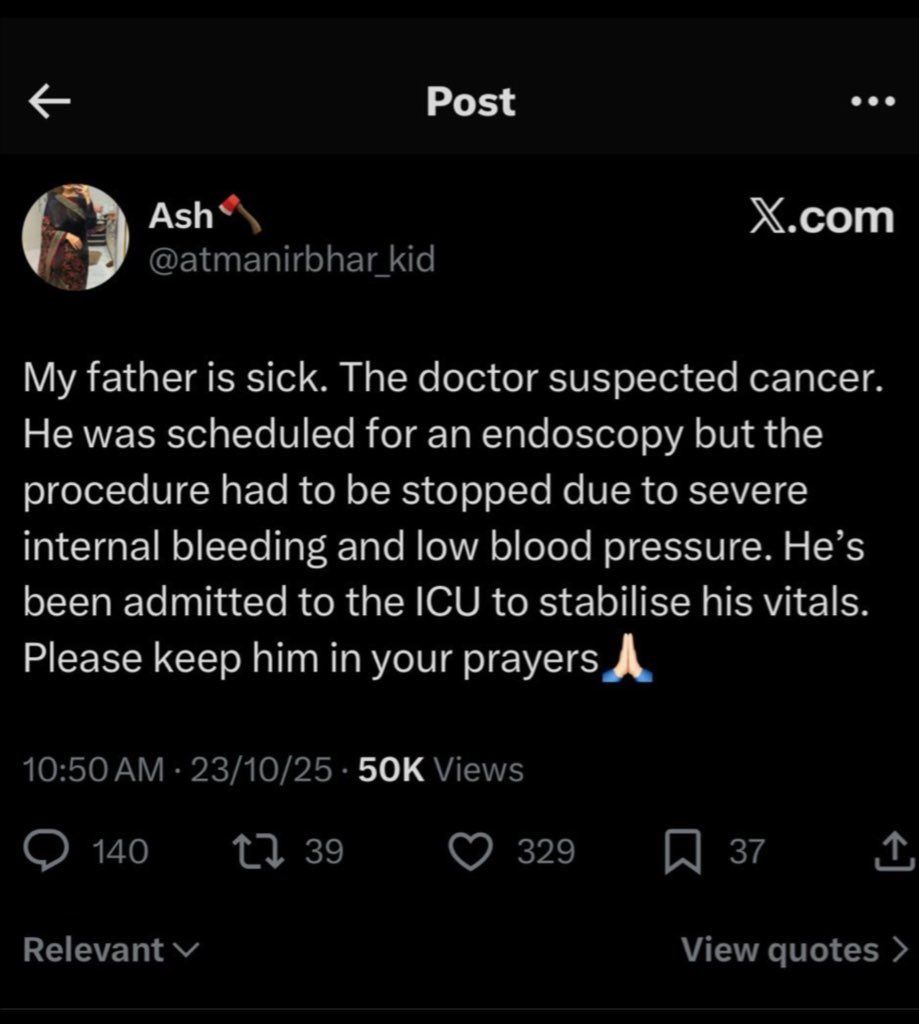Like the post about Ash's father
The image size is (919, 1024).
470,851
